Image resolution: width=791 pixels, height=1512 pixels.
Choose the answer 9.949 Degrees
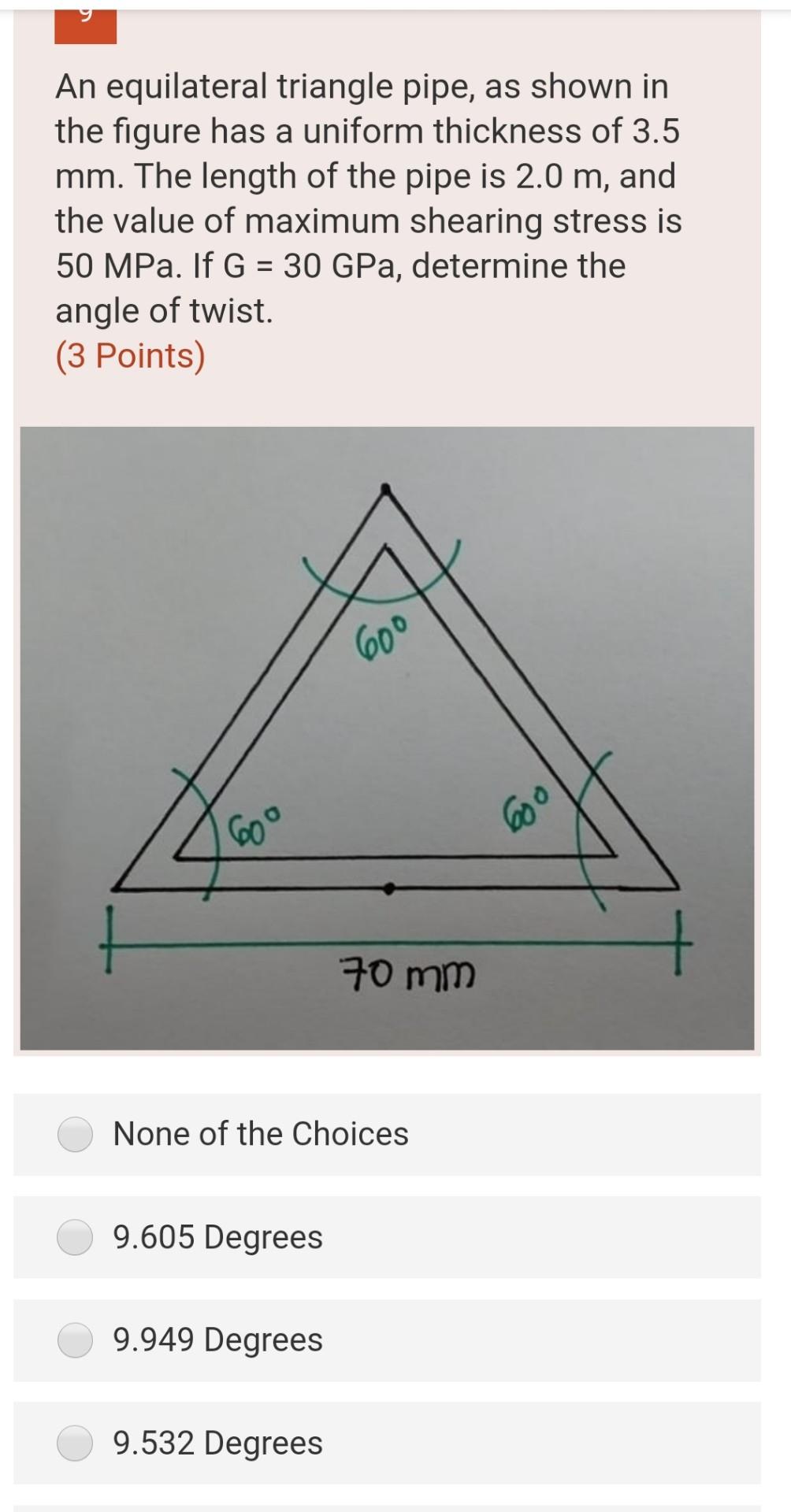click(75, 1341)
